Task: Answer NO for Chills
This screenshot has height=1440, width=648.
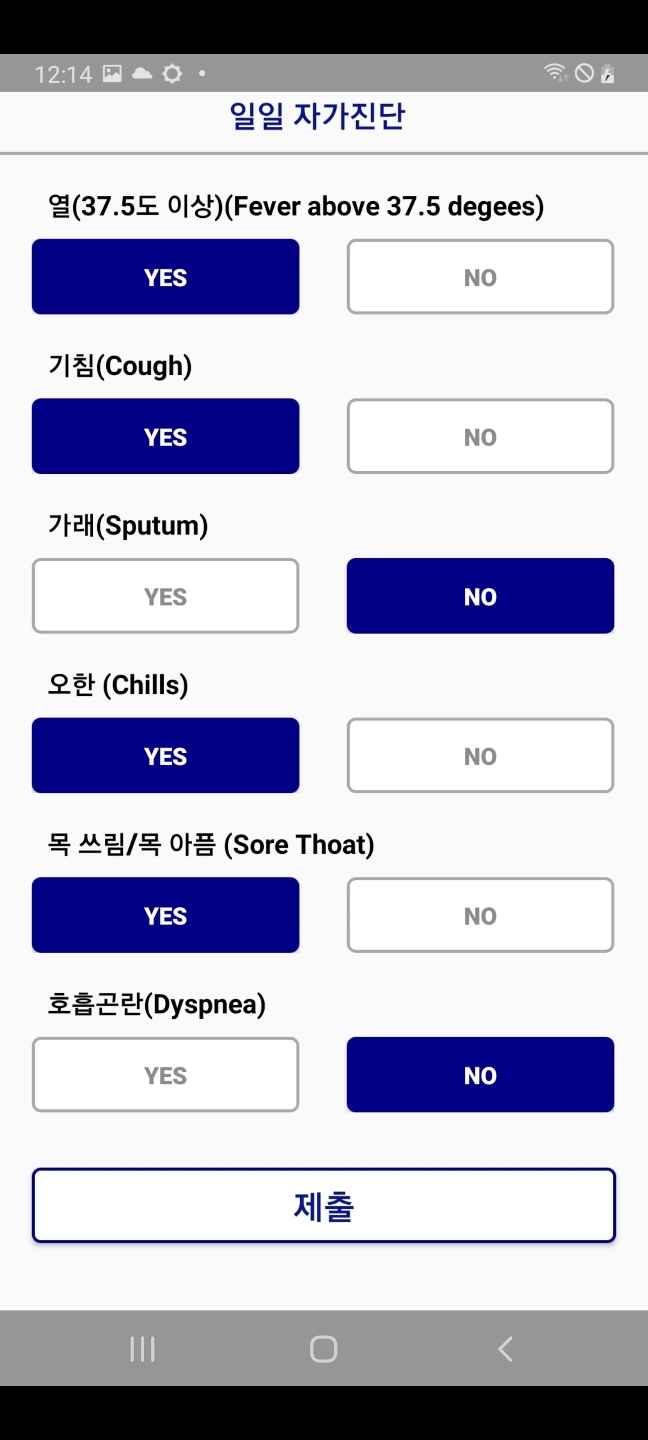Action: (480, 756)
